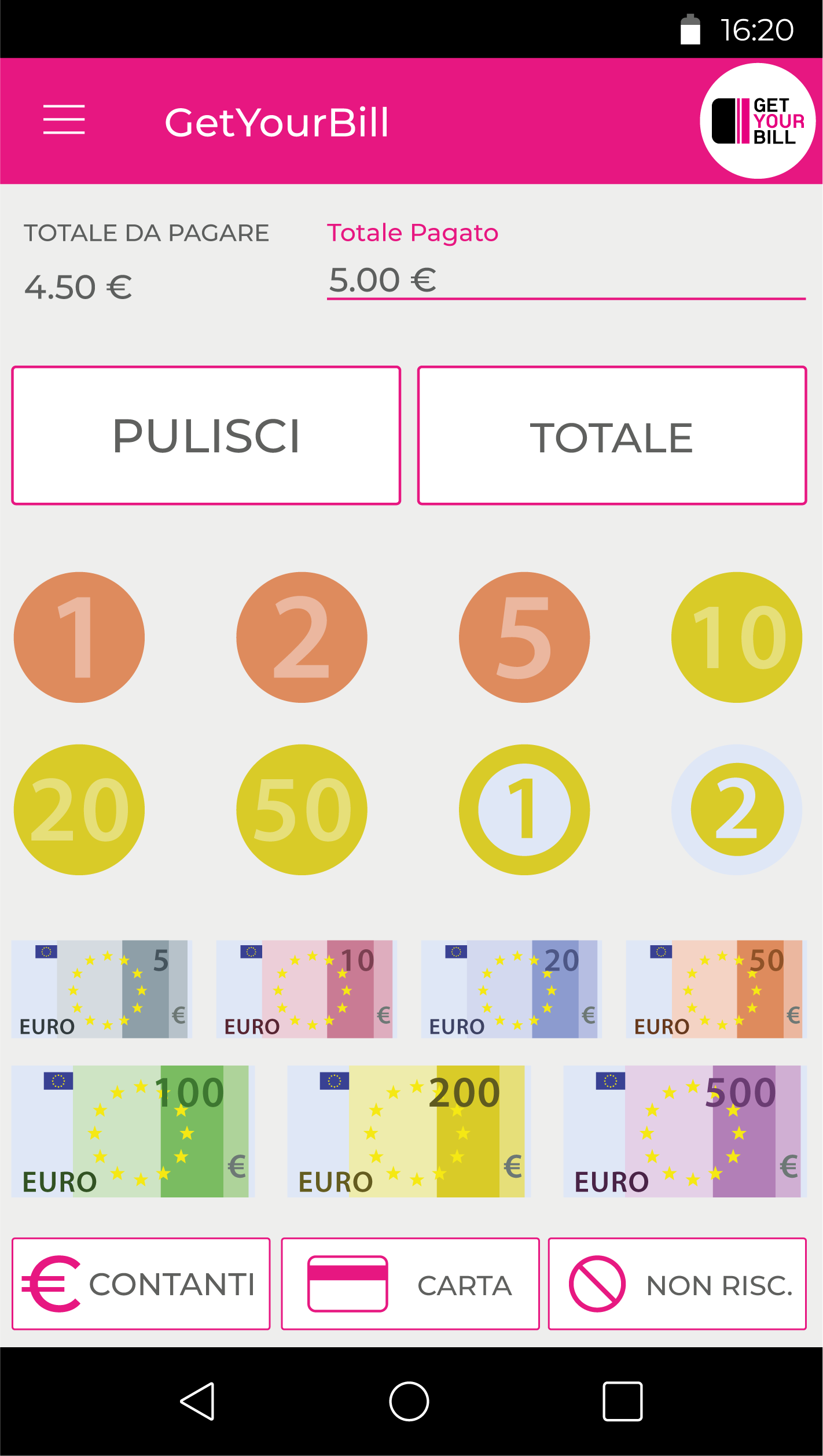Open the hamburger navigation menu
Screen dimensions: 823x1456
tap(64, 120)
